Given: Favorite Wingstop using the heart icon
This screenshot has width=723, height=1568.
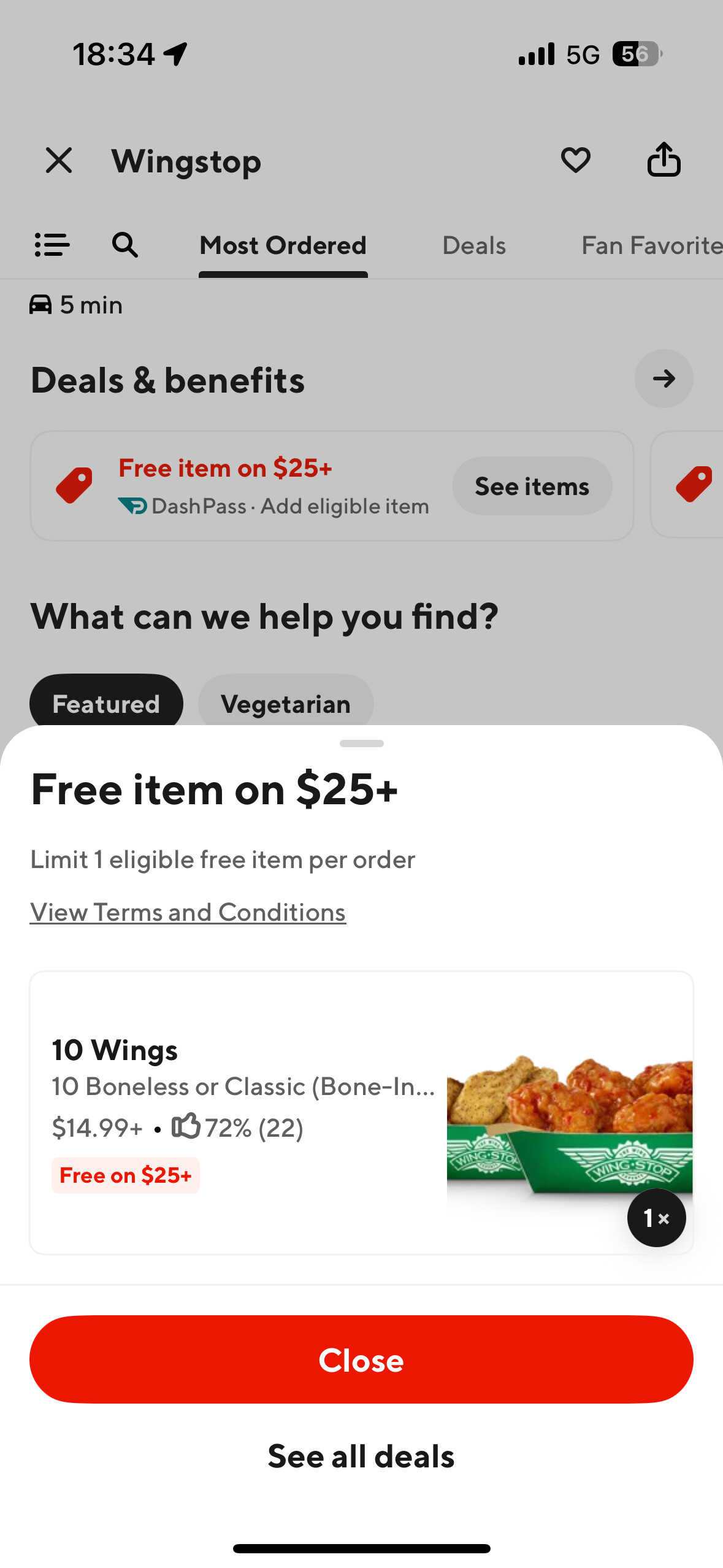Looking at the screenshot, I should 575,161.
